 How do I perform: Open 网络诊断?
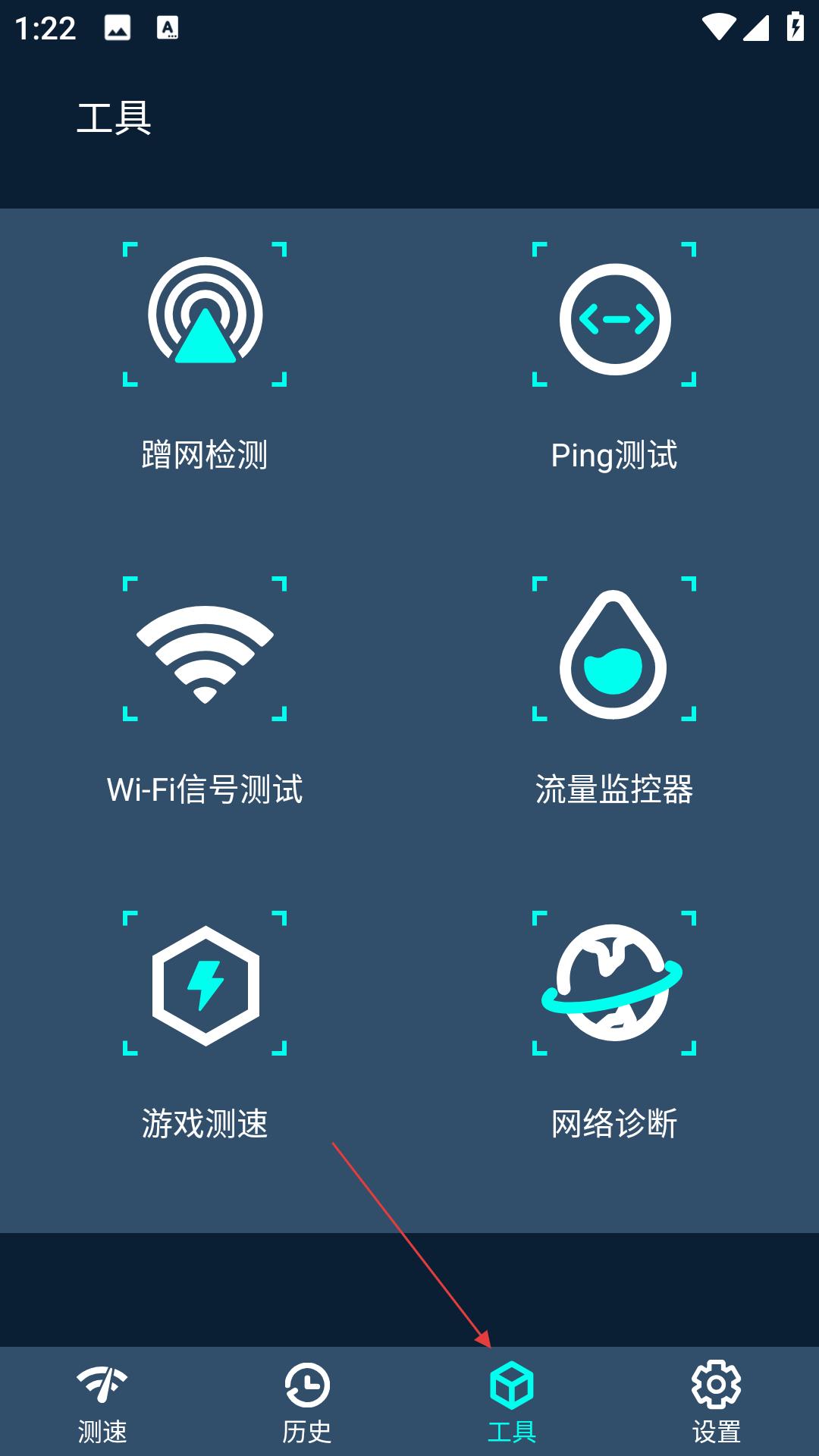point(614,1025)
